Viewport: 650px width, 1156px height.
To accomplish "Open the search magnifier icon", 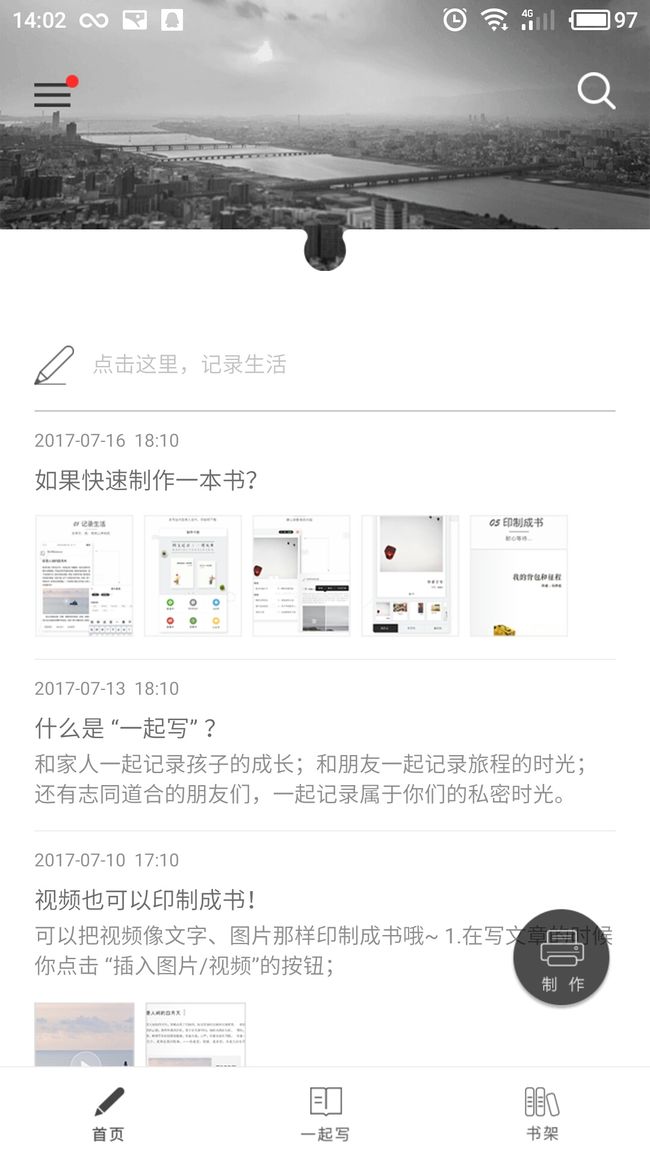I will click(x=595, y=91).
